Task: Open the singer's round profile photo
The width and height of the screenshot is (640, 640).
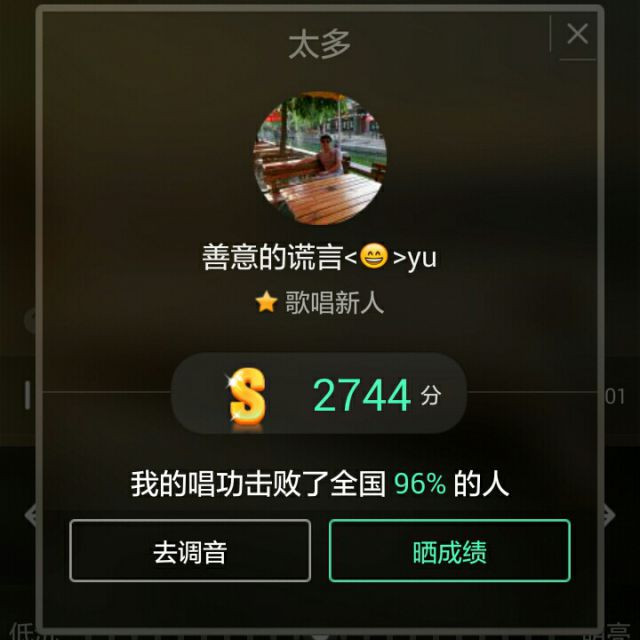Action: (320, 159)
